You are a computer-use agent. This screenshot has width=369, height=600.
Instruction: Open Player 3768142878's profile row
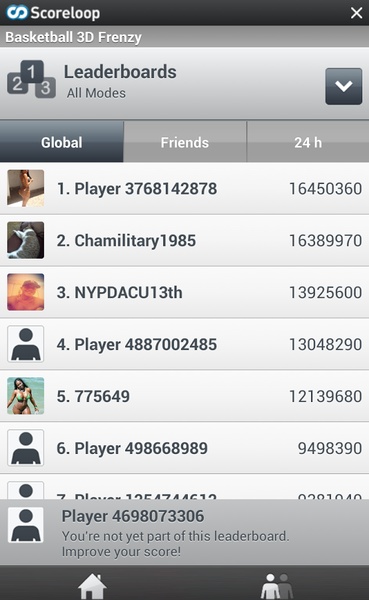pos(184,189)
